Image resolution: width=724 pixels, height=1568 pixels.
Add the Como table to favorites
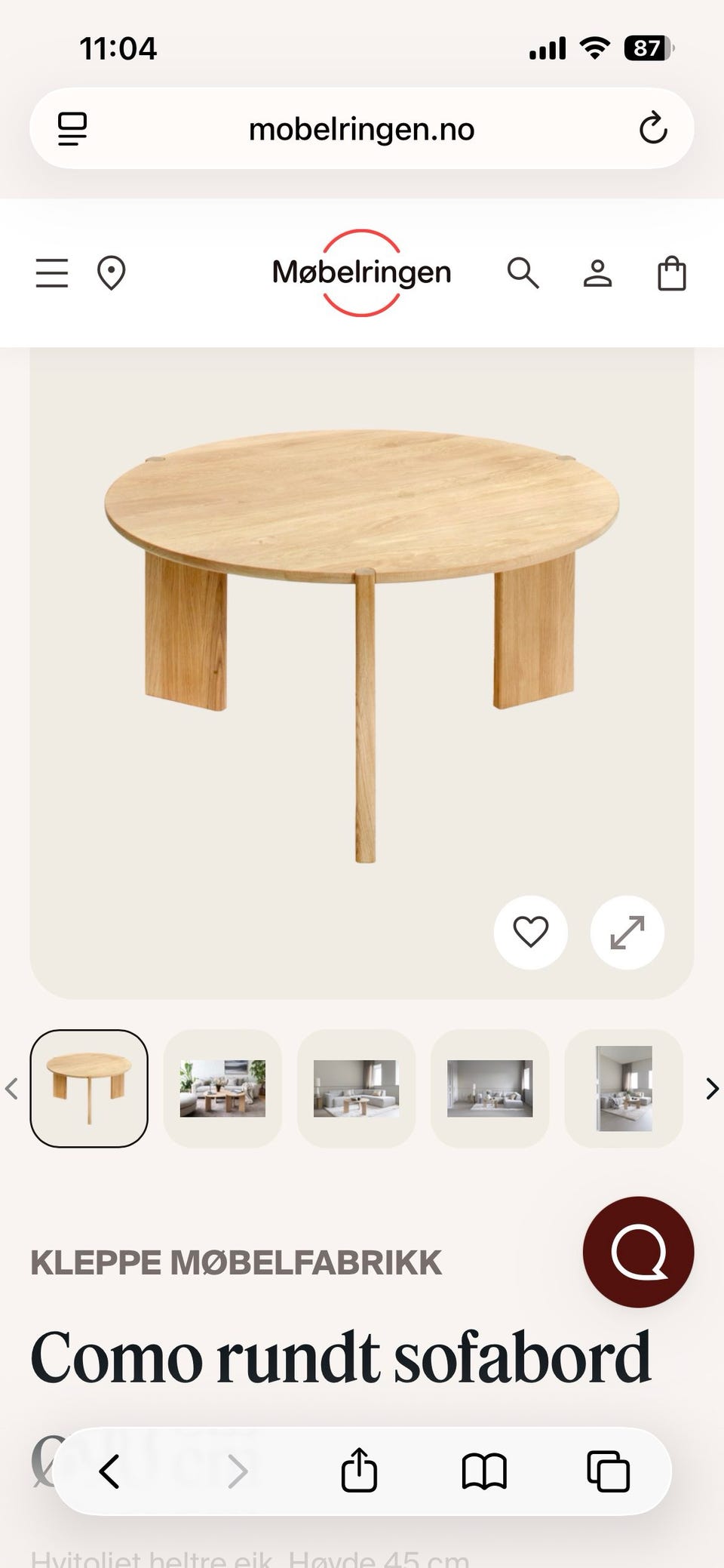point(531,932)
